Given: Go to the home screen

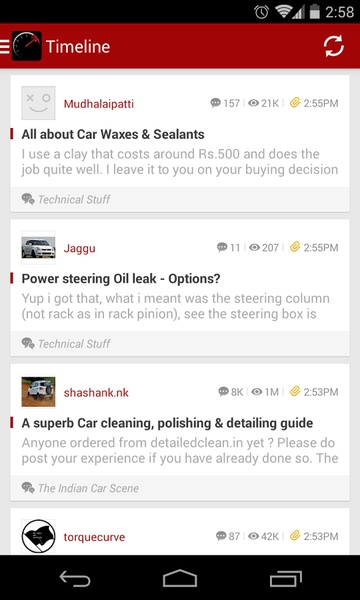Looking at the screenshot, I should [180, 578].
